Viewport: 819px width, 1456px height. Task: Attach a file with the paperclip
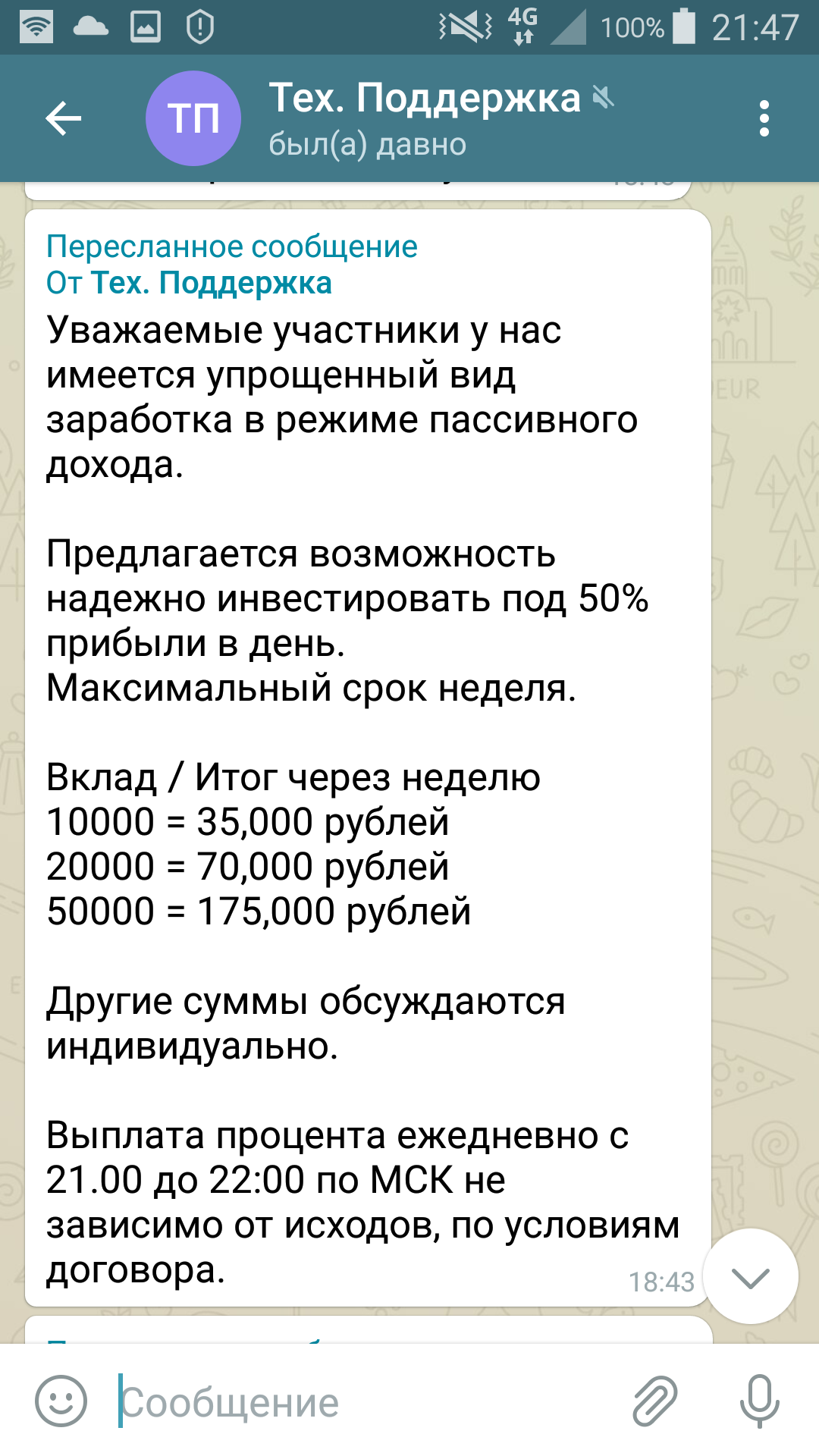(x=655, y=1401)
